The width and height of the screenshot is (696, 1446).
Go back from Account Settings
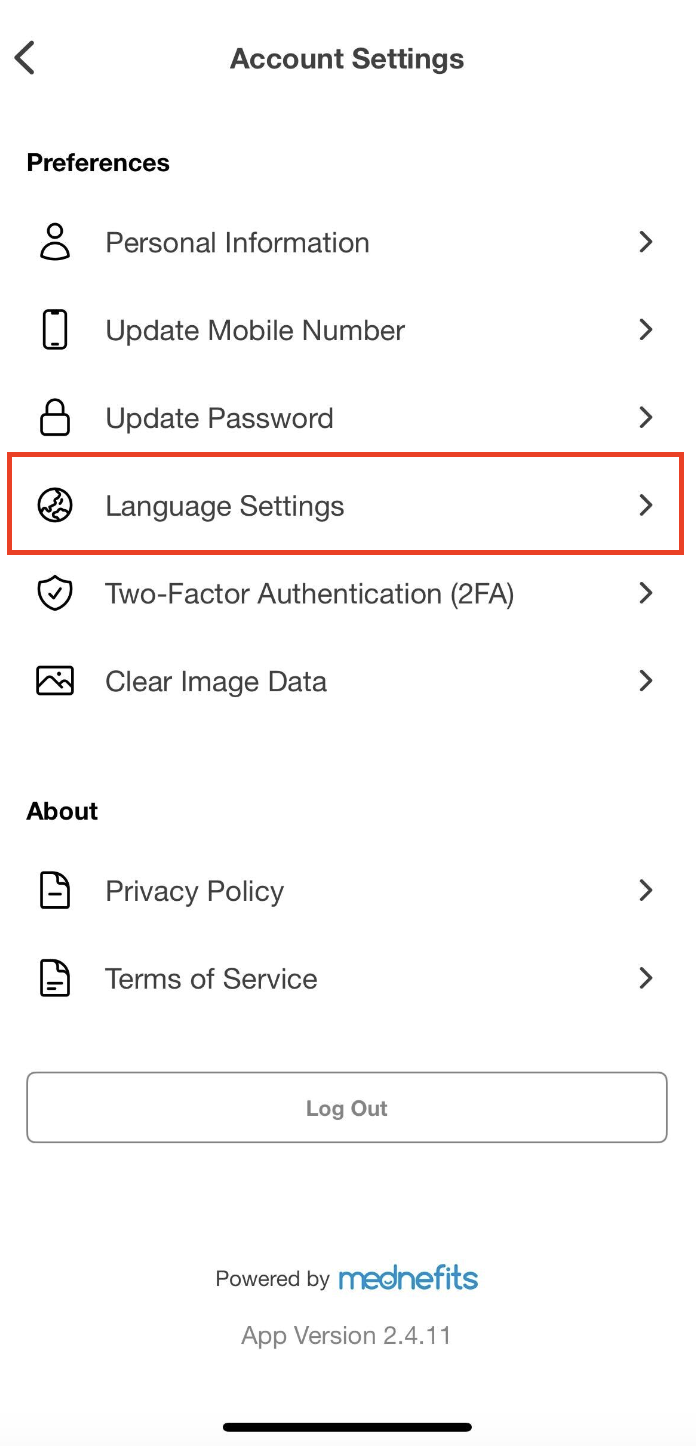(x=26, y=58)
